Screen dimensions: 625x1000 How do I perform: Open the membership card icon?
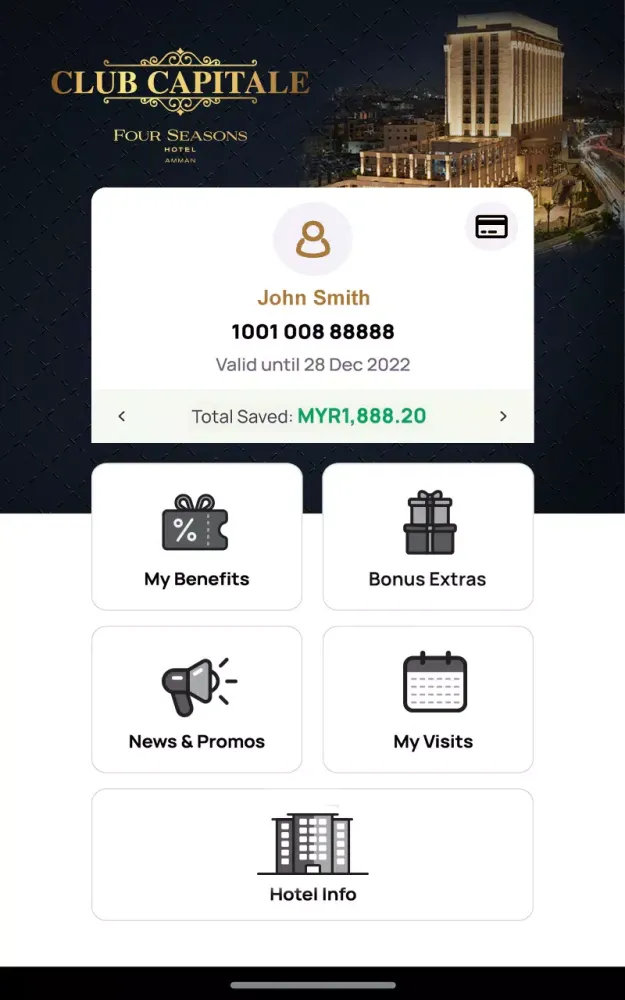coord(491,227)
